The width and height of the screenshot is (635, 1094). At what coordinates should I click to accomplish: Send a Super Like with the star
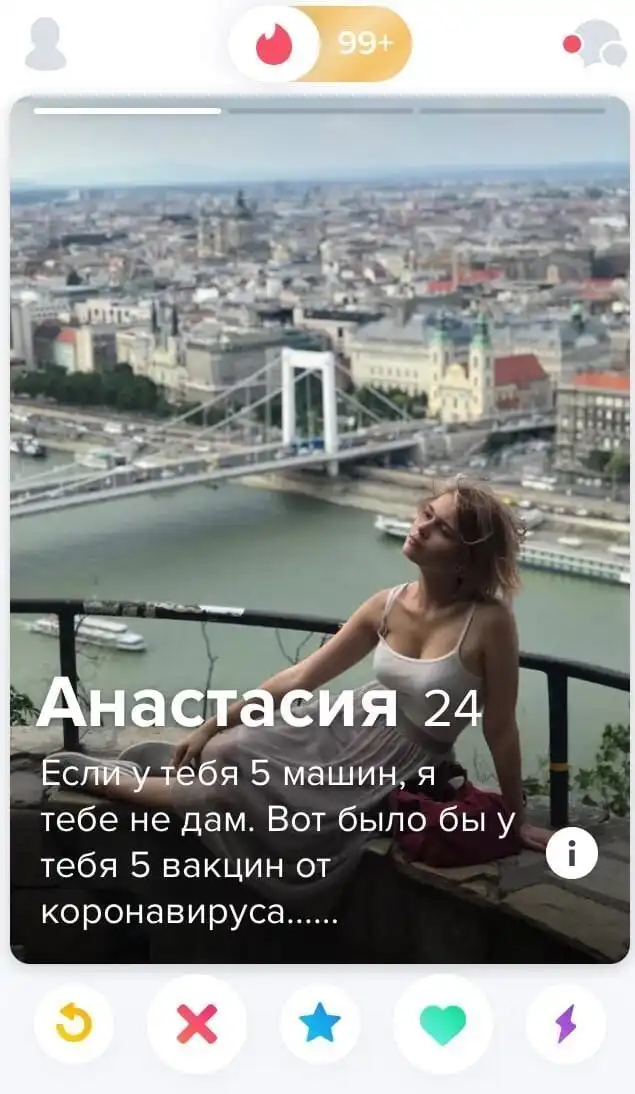(320, 1023)
